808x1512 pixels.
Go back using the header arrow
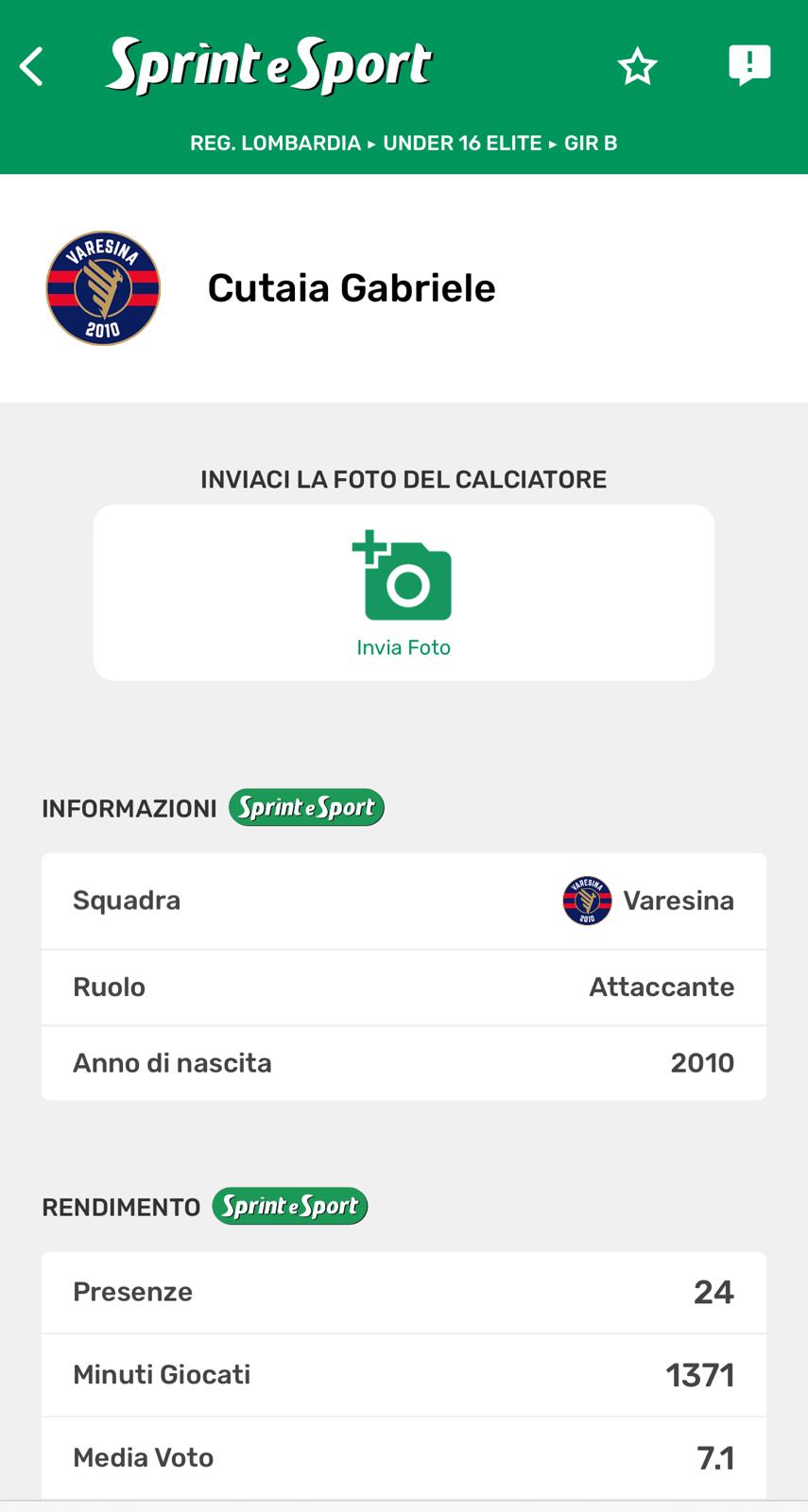[32, 67]
